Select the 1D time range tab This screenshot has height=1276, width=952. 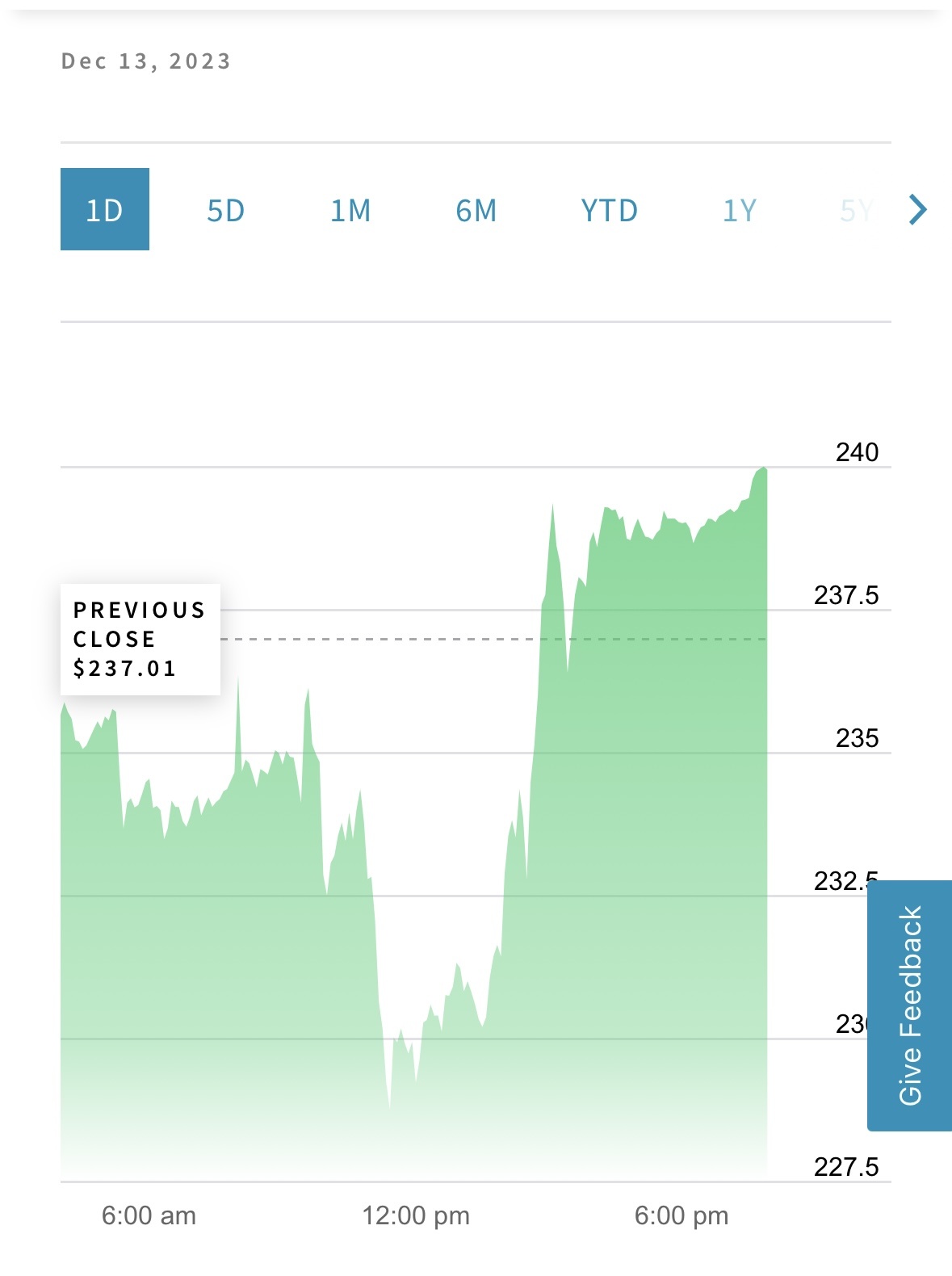105,209
